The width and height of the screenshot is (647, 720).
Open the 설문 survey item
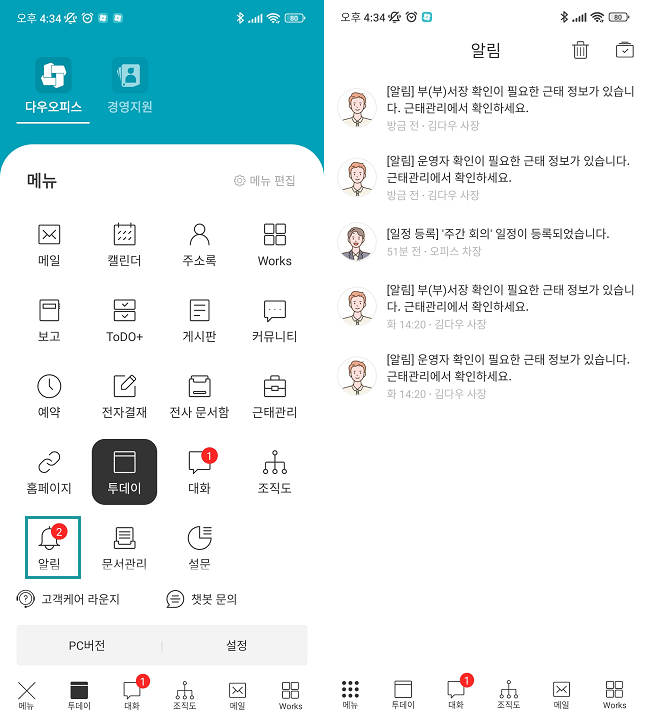(x=199, y=548)
